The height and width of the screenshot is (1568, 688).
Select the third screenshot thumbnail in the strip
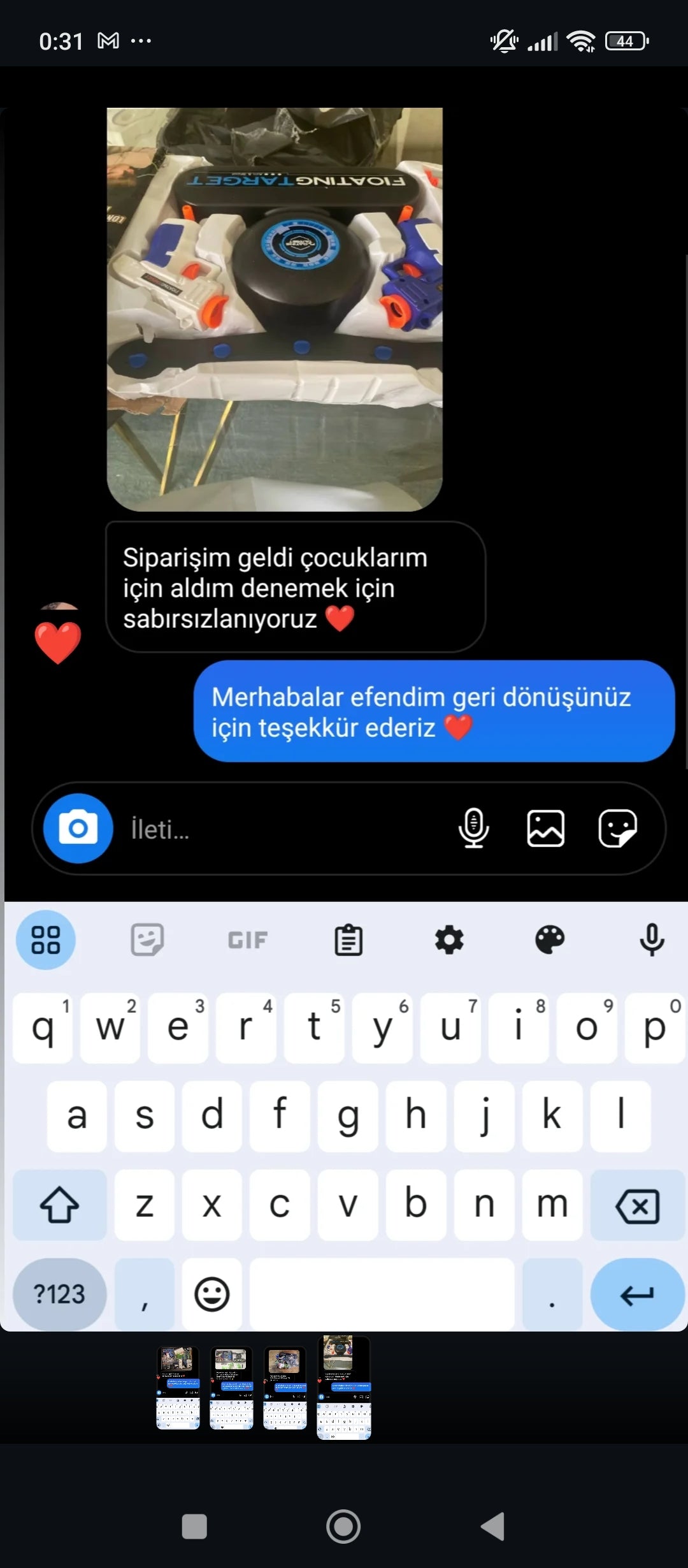click(284, 1387)
